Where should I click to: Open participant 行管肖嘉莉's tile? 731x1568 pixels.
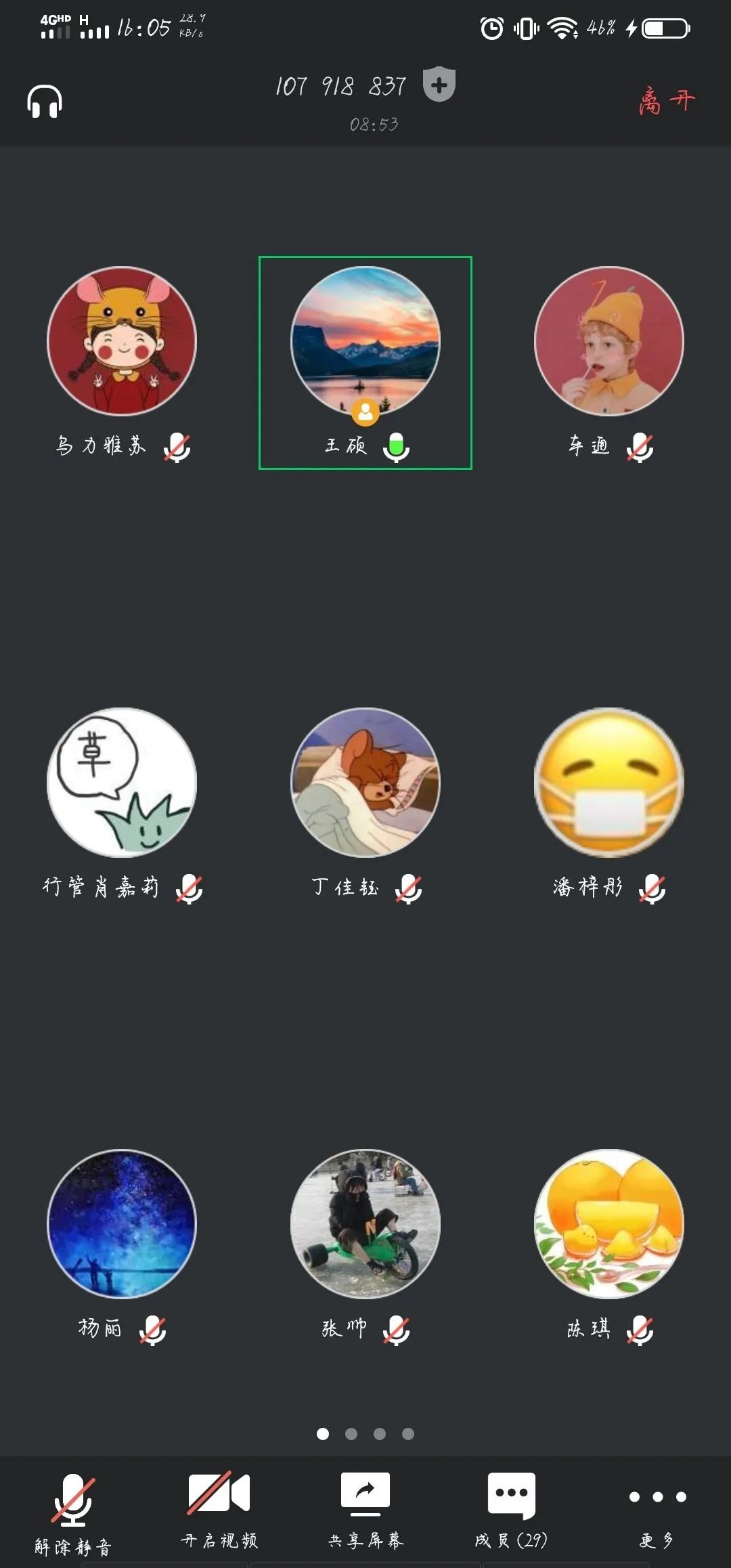pyautogui.click(x=122, y=783)
